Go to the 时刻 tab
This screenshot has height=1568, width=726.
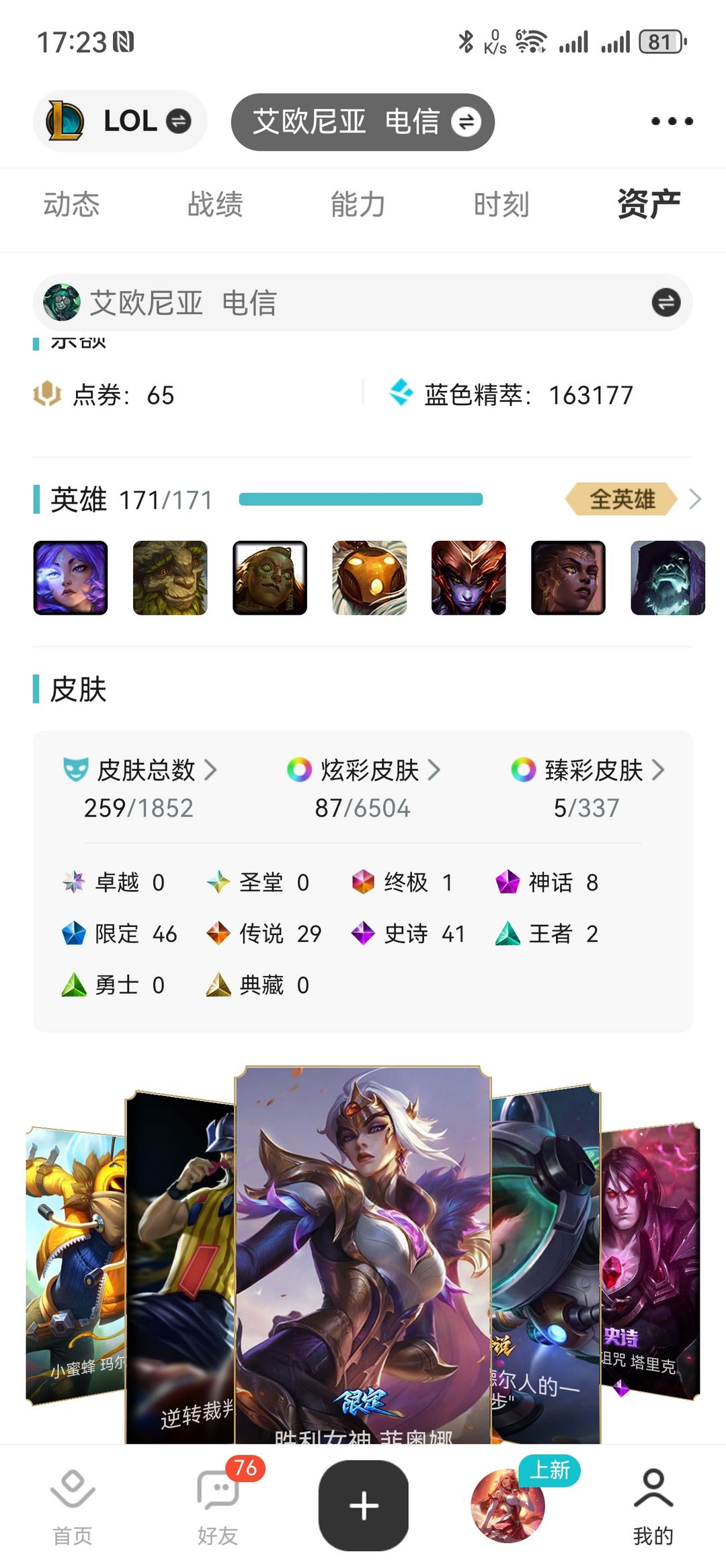pos(501,204)
